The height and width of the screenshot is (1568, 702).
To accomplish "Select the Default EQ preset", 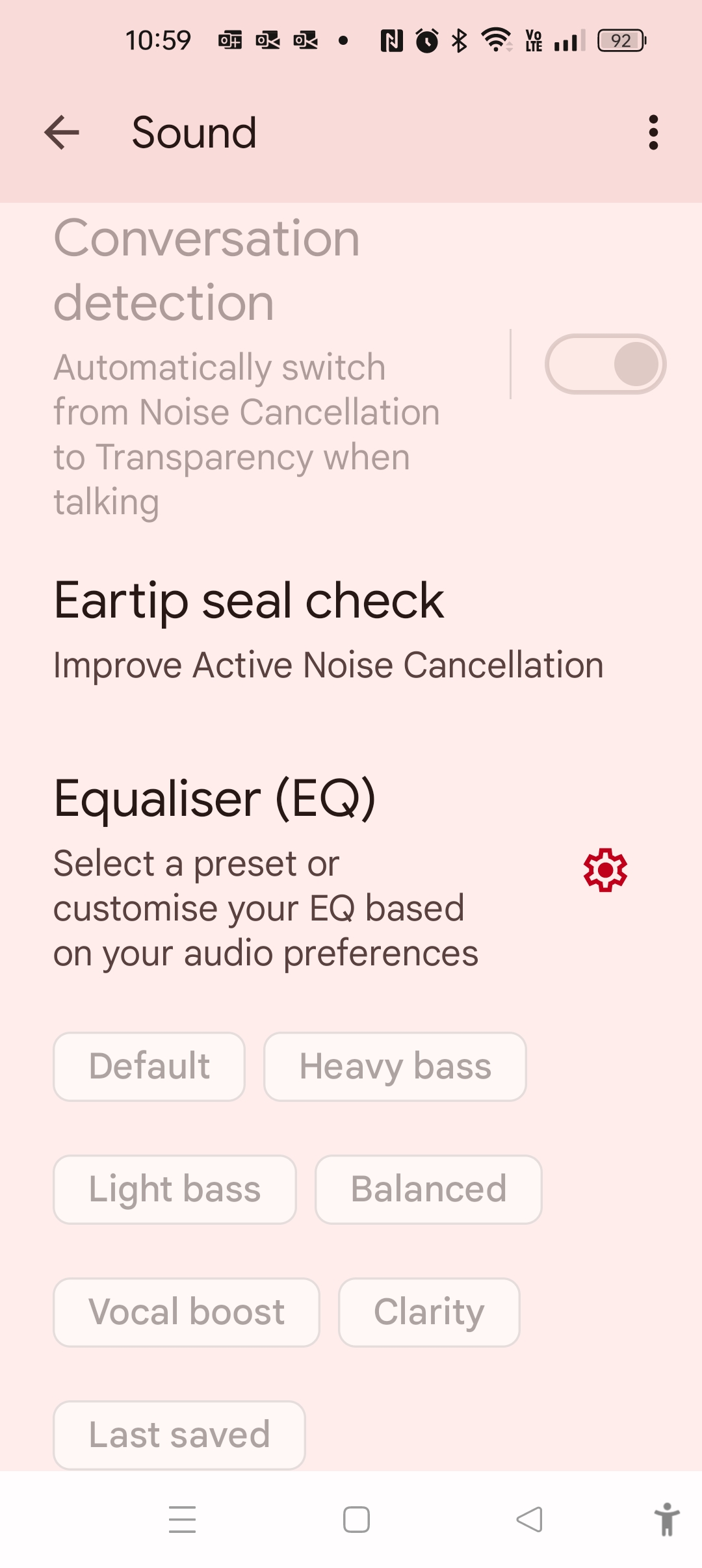I will (149, 1066).
